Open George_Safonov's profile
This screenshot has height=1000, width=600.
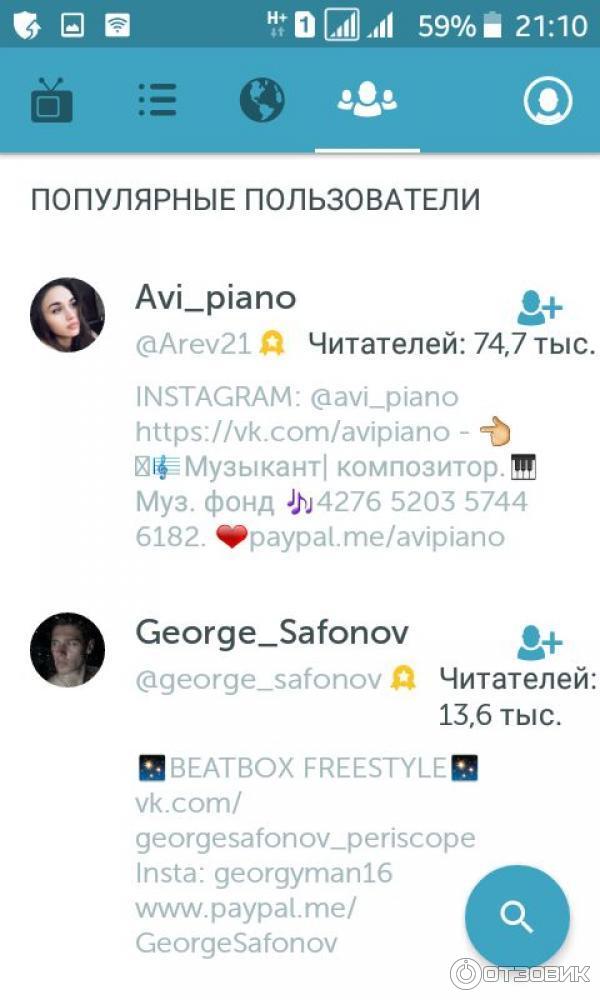[x=271, y=633]
